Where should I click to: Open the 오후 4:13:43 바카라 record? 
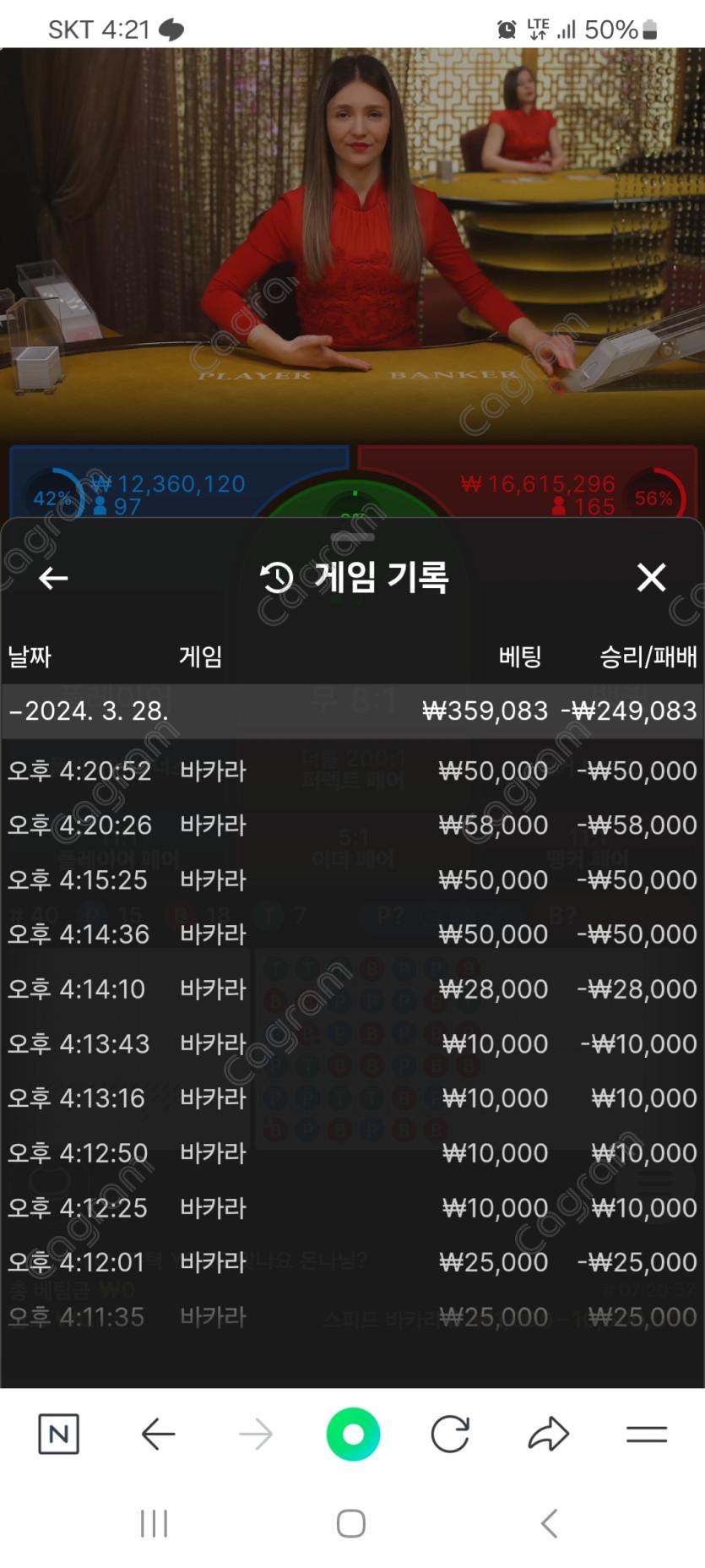coord(352,1043)
